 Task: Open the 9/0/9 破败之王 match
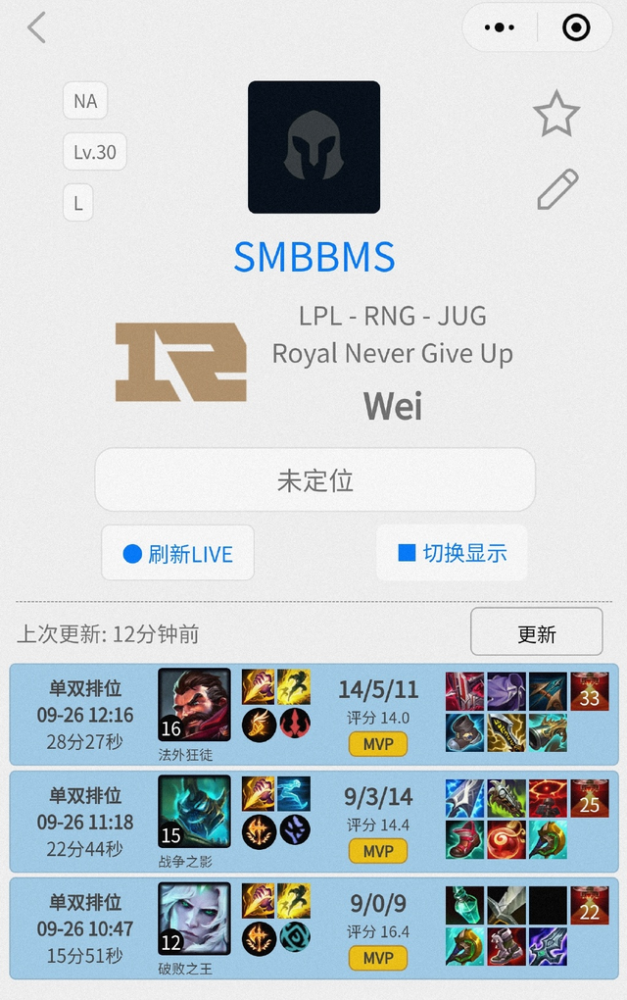click(x=313, y=928)
